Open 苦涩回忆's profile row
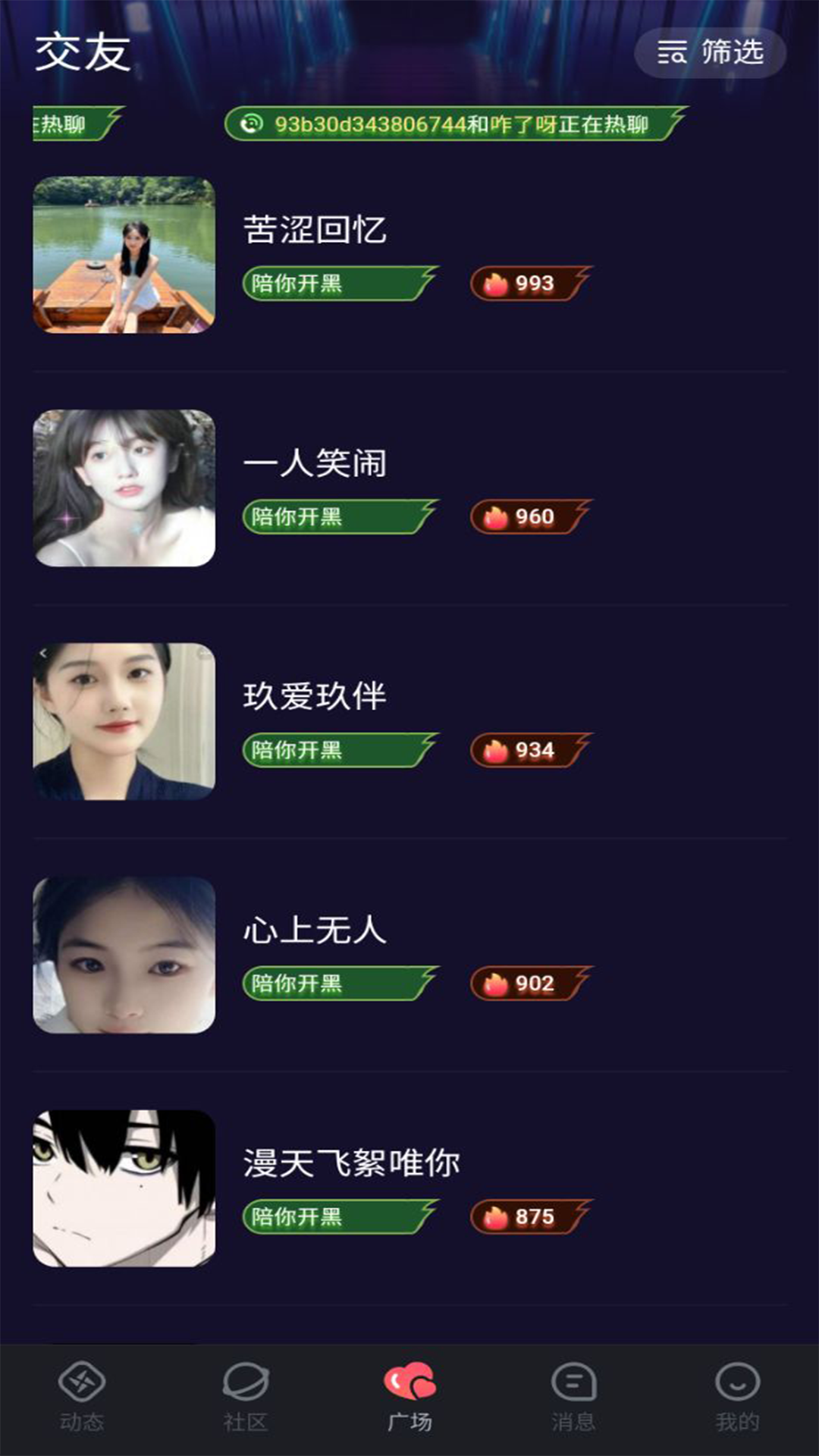Image resolution: width=819 pixels, height=1456 pixels. coord(409,255)
